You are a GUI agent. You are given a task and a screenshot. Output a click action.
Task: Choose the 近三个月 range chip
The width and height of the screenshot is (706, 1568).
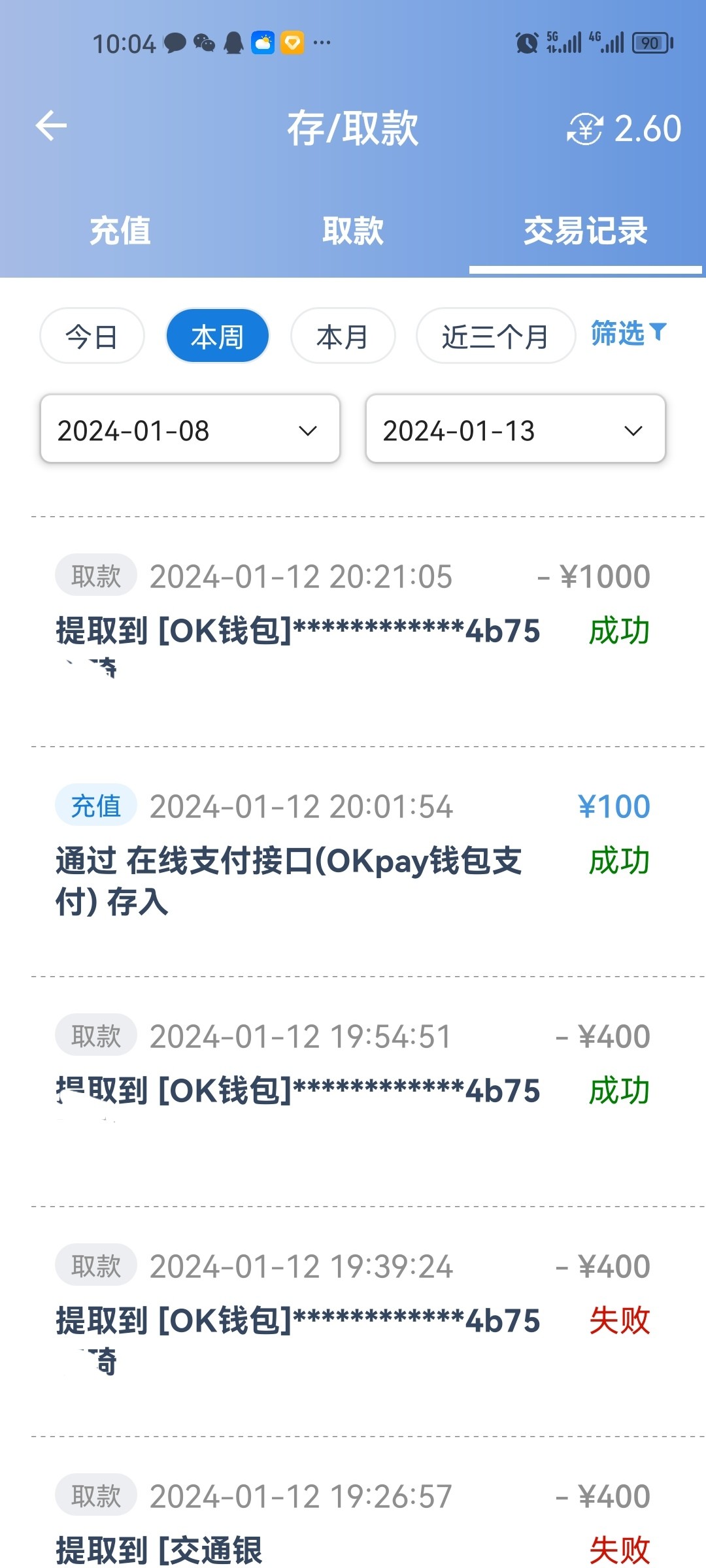pyautogui.click(x=495, y=336)
